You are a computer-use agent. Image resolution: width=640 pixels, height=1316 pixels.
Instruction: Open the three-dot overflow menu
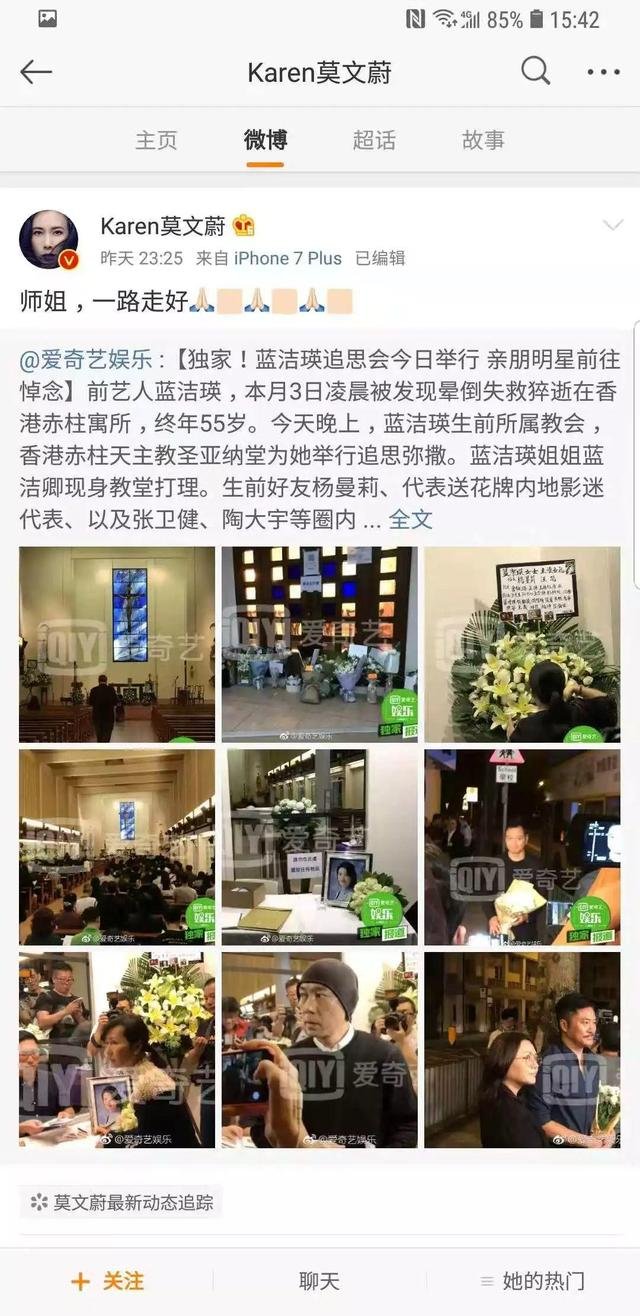[x=603, y=72]
